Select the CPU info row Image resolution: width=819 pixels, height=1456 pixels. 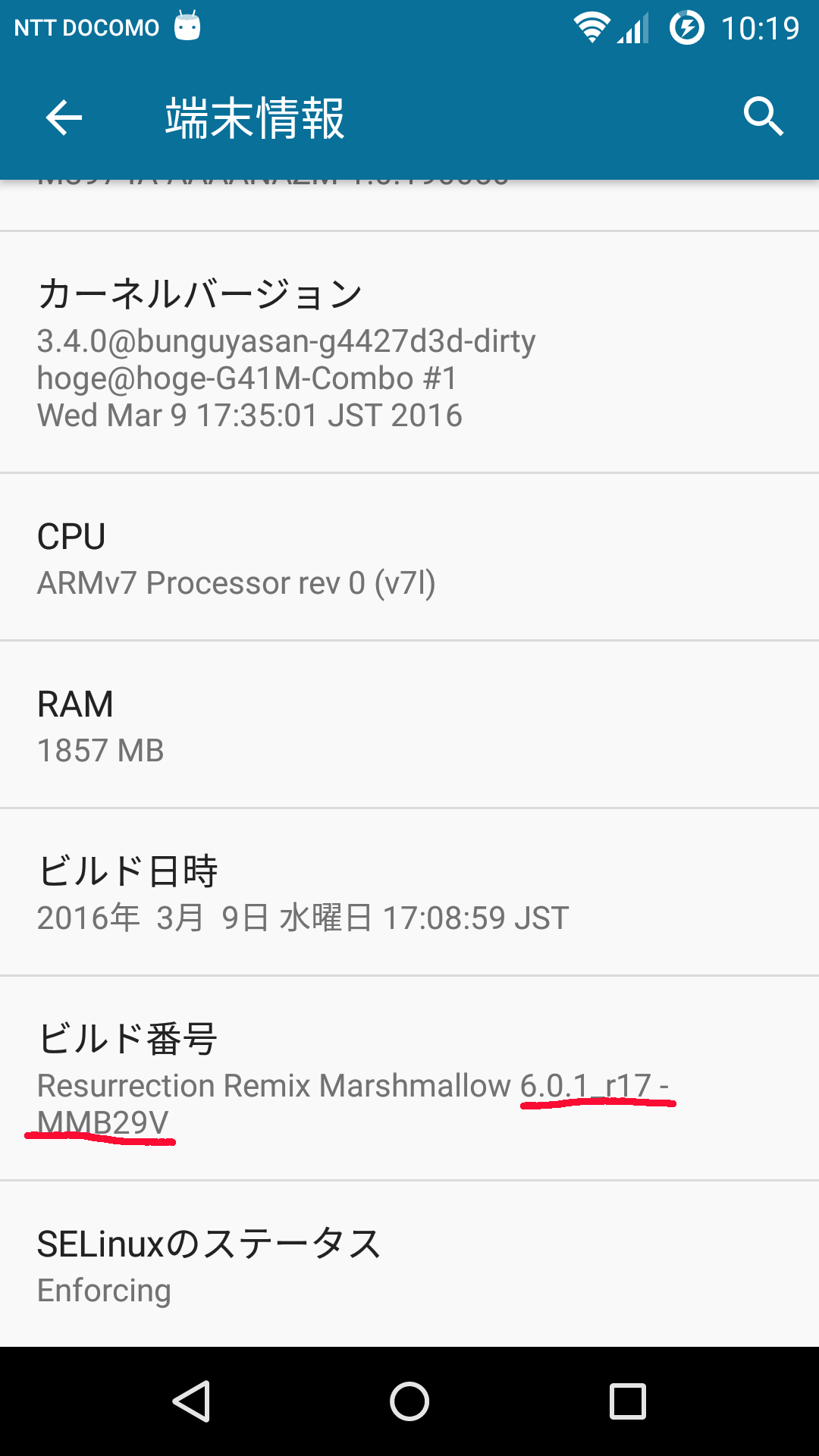point(409,557)
